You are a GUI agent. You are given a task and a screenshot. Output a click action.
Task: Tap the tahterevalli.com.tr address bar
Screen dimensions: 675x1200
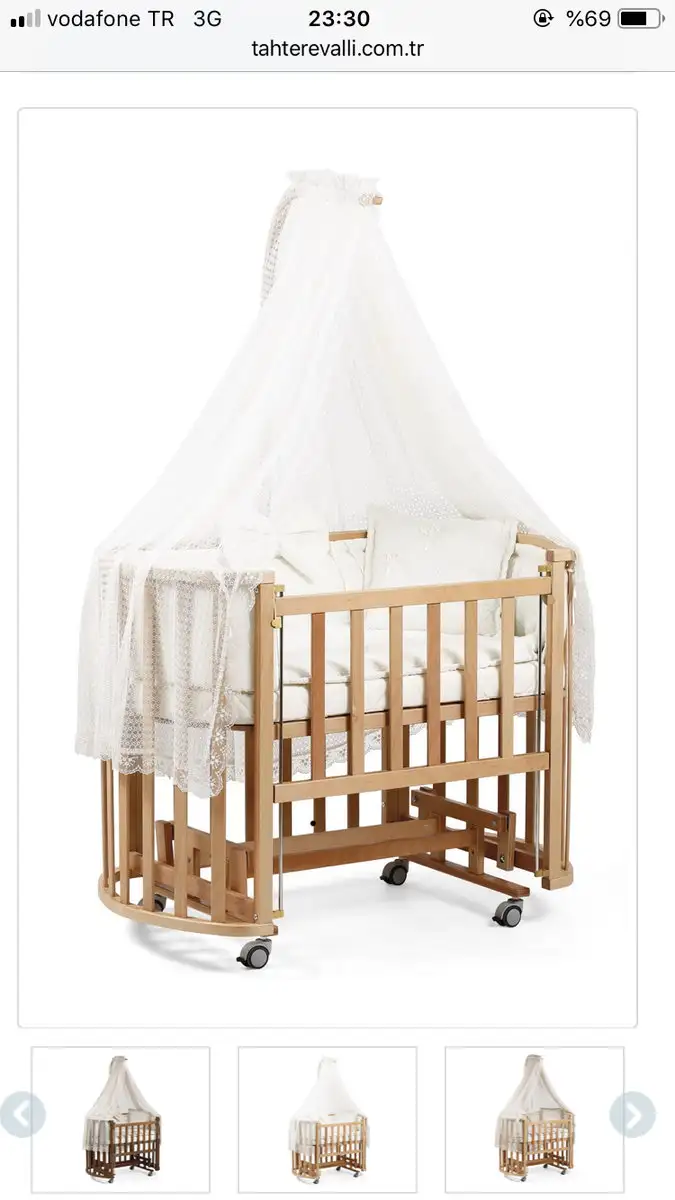click(x=337, y=48)
